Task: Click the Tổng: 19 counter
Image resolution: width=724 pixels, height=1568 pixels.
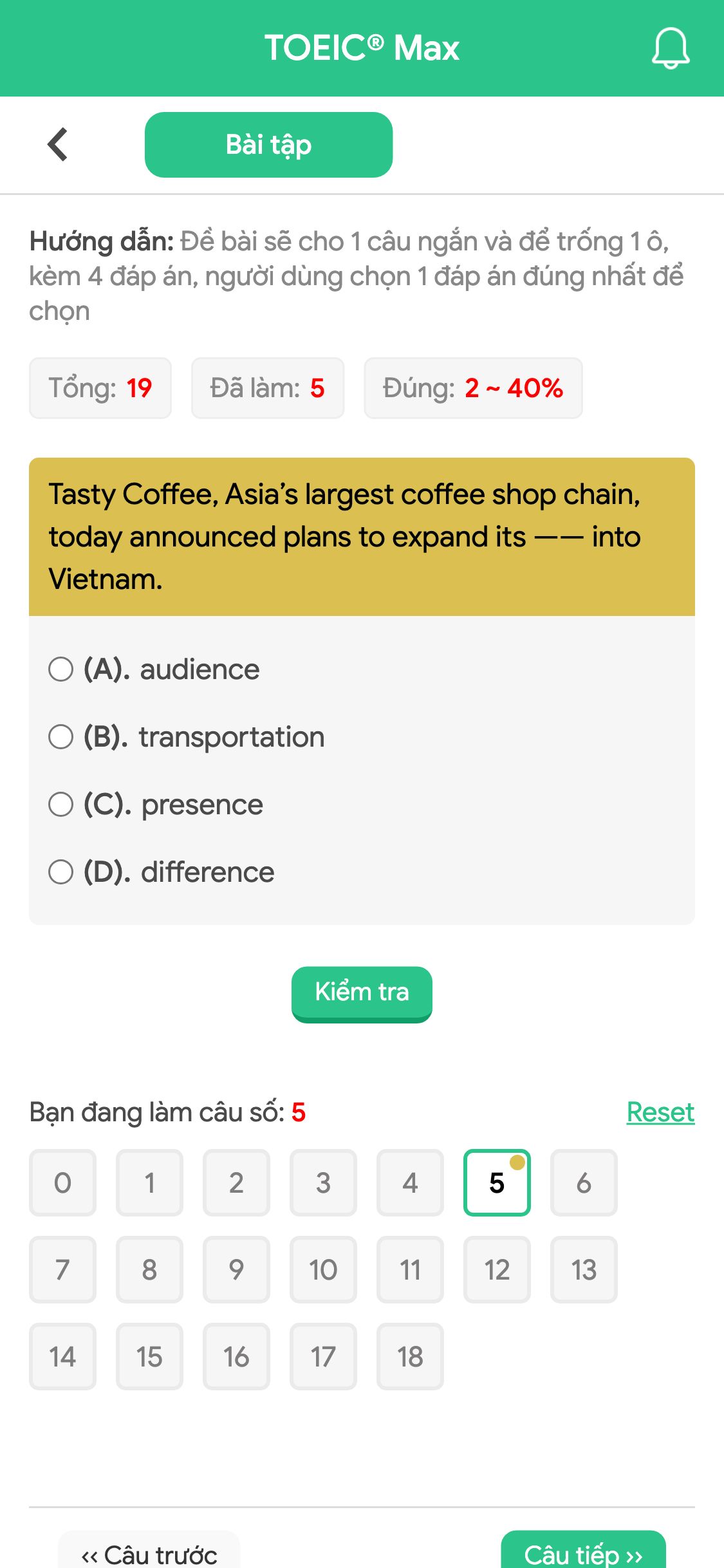Action: pyautogui.click(x=100, y=387)
